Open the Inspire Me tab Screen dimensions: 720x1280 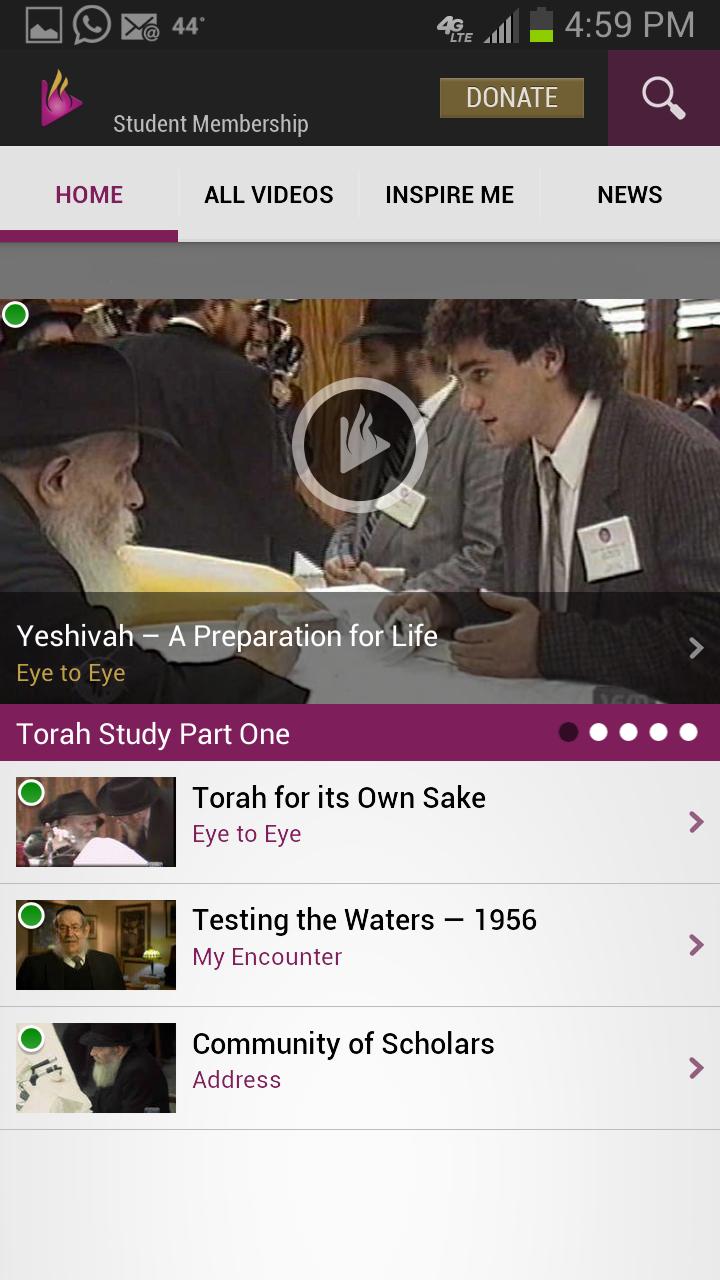pos(449,195)
